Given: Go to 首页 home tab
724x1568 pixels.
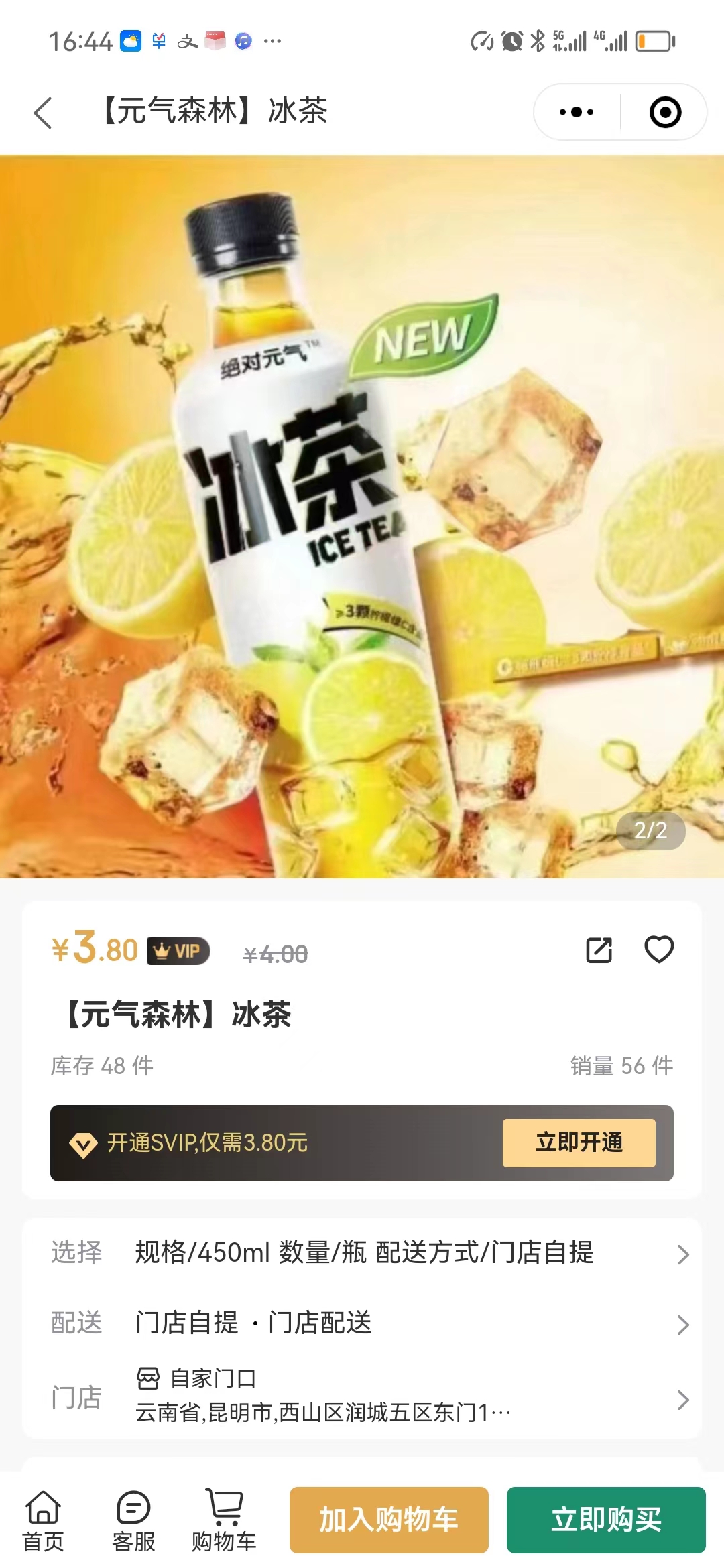Looking at the screenshot, I should (43, 1521).
